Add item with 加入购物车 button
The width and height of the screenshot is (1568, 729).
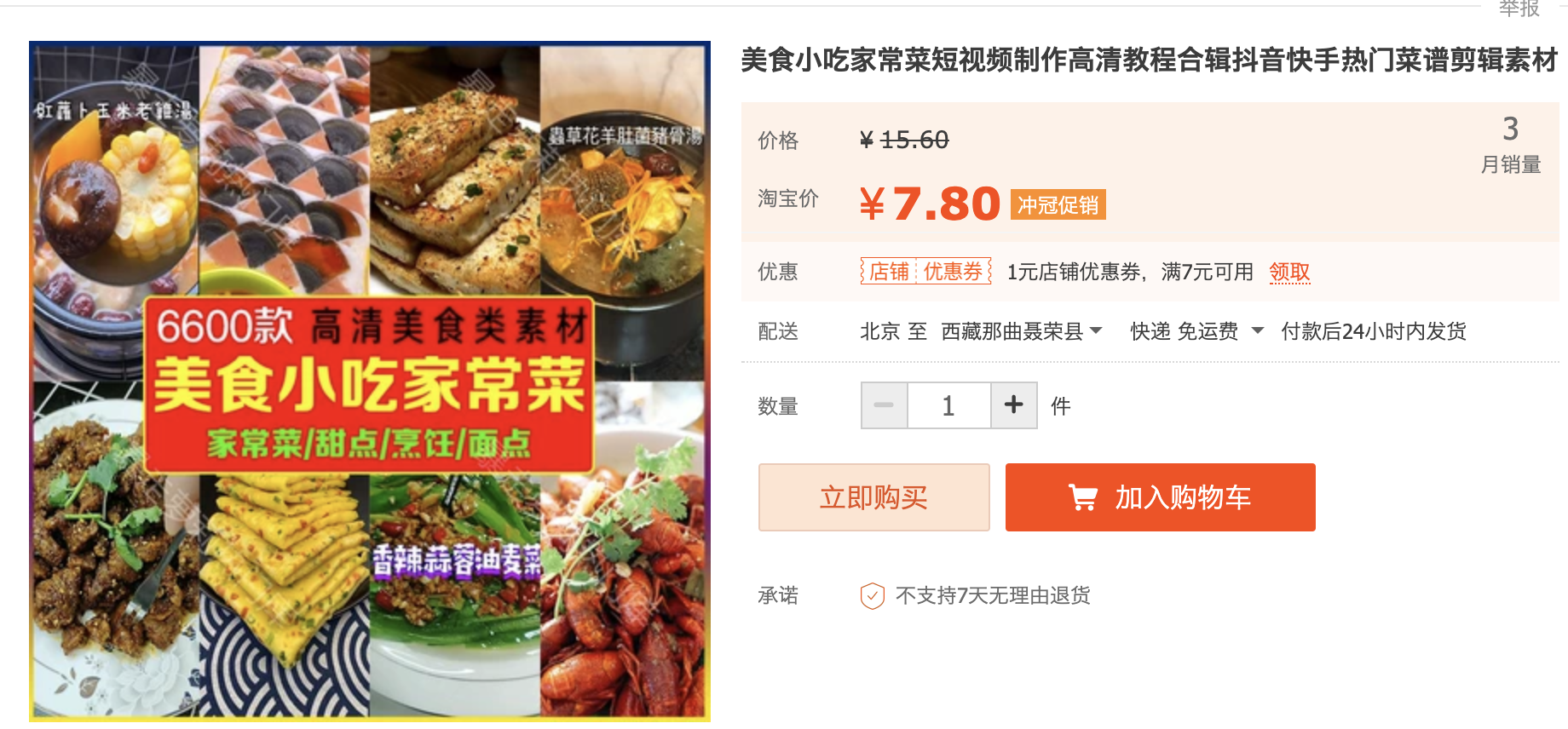point(1160,497)
